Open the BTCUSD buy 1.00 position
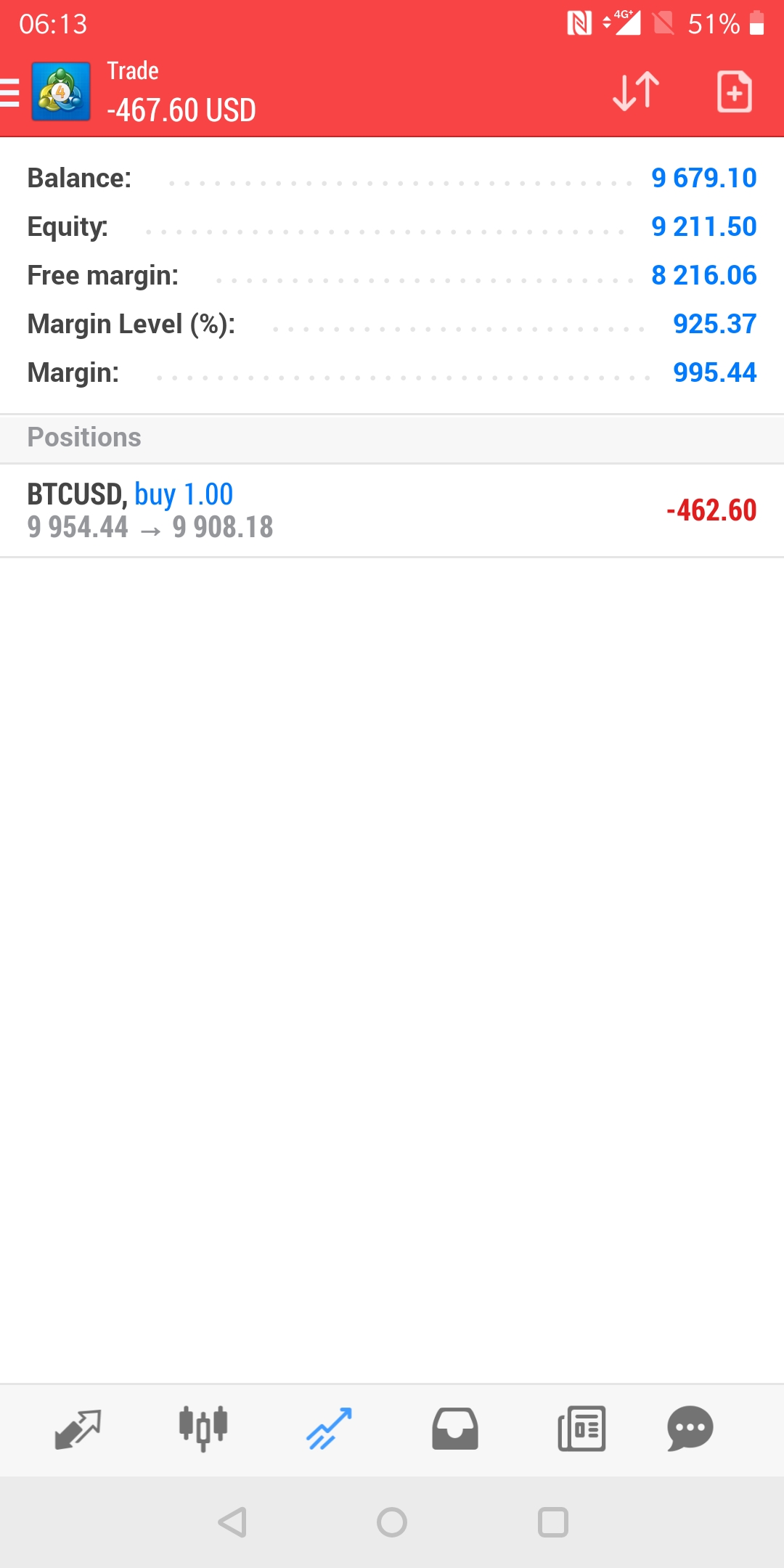Viewport: 784px width, 1568px height. click(x=392, y=511)
